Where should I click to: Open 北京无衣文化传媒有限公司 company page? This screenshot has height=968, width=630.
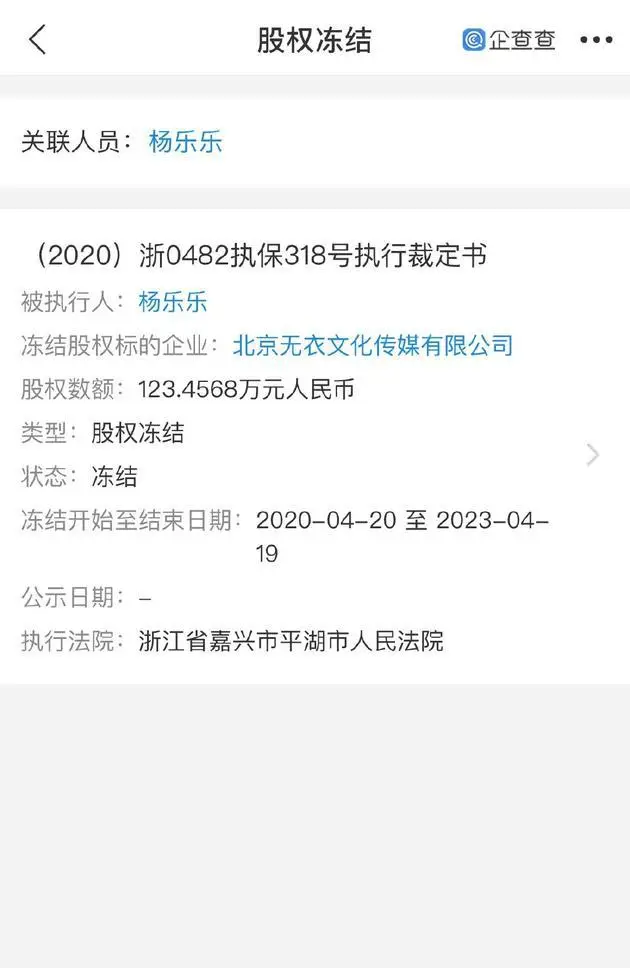pos(372,346)
